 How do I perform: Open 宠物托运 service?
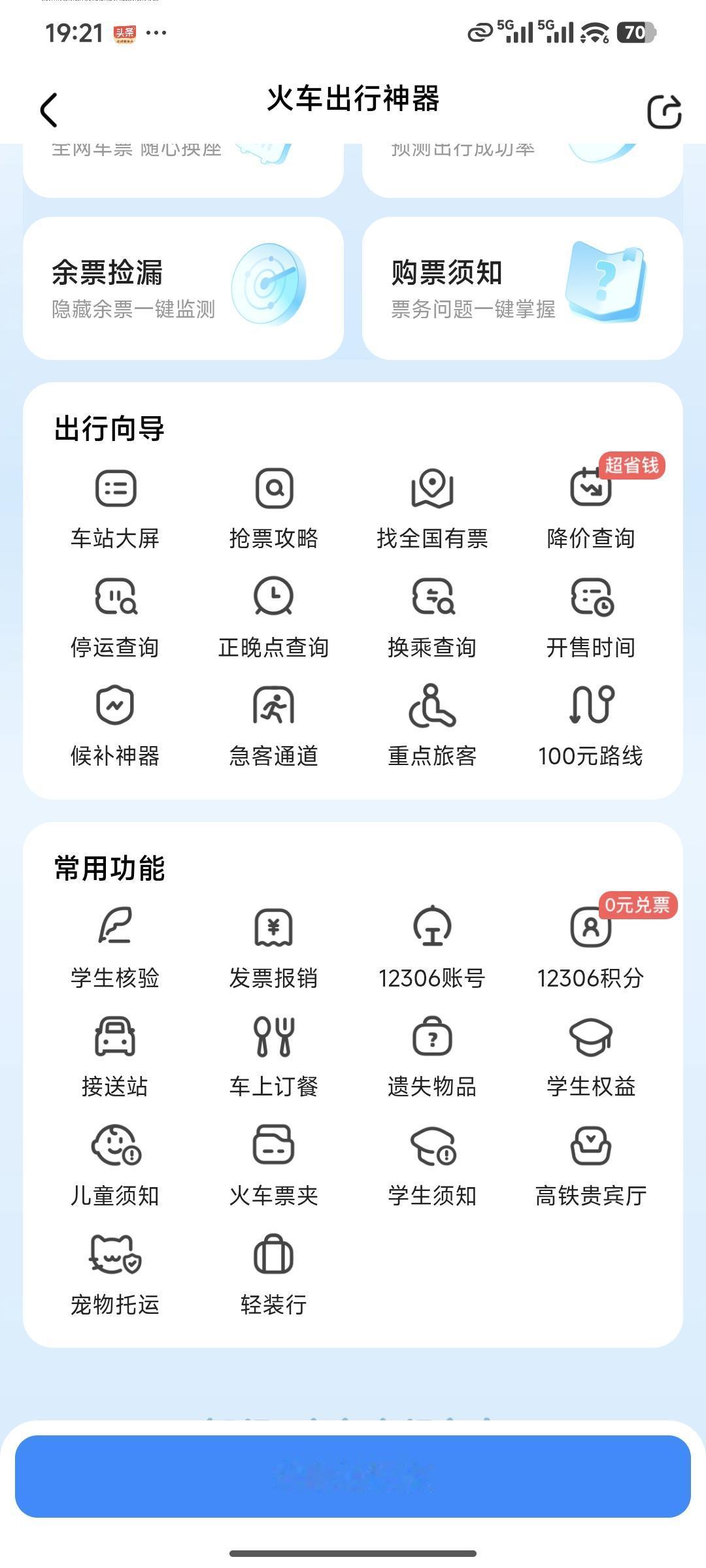[116, 1277]
